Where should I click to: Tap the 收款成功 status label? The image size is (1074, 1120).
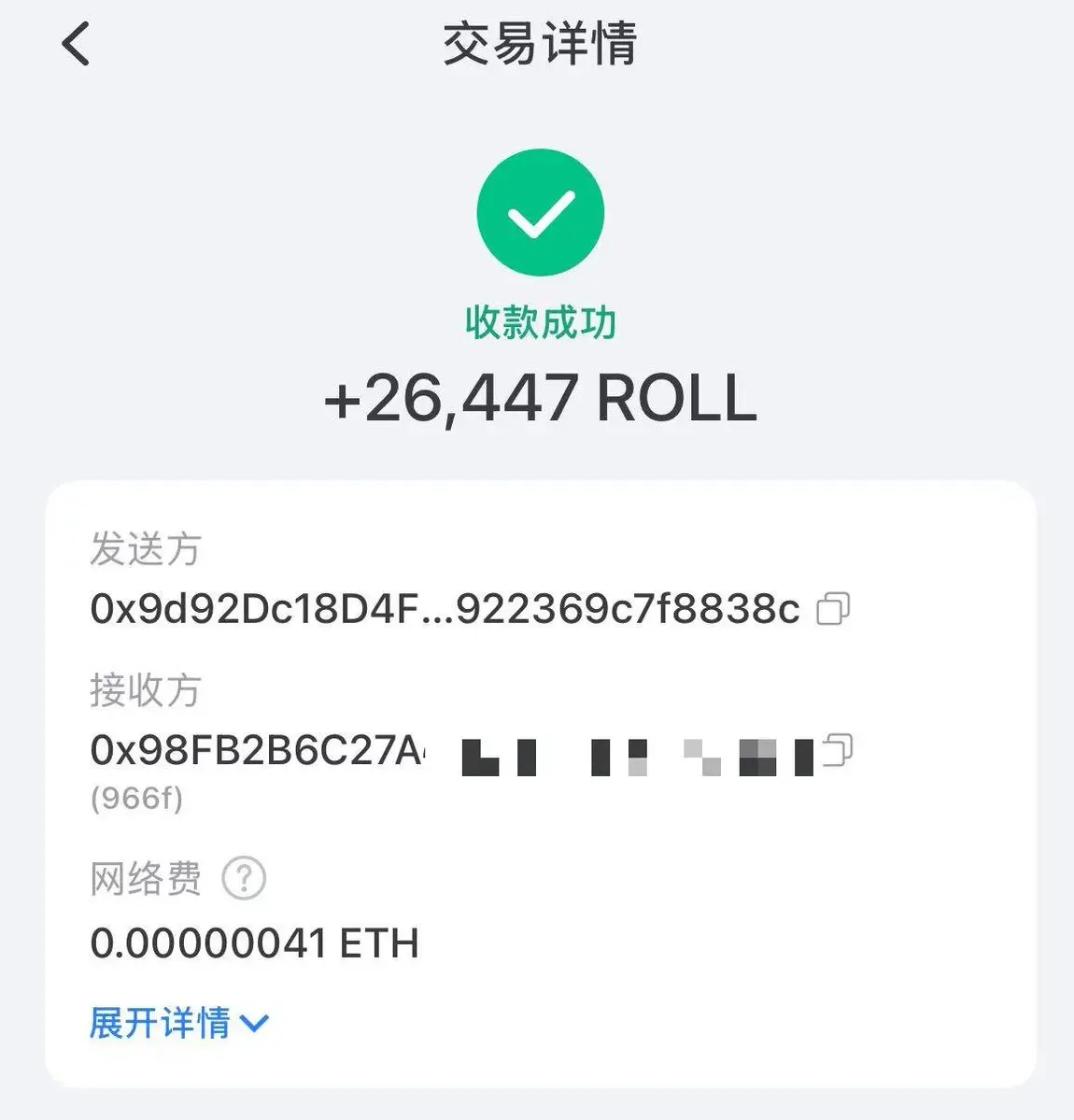click(x=540, y=322)
